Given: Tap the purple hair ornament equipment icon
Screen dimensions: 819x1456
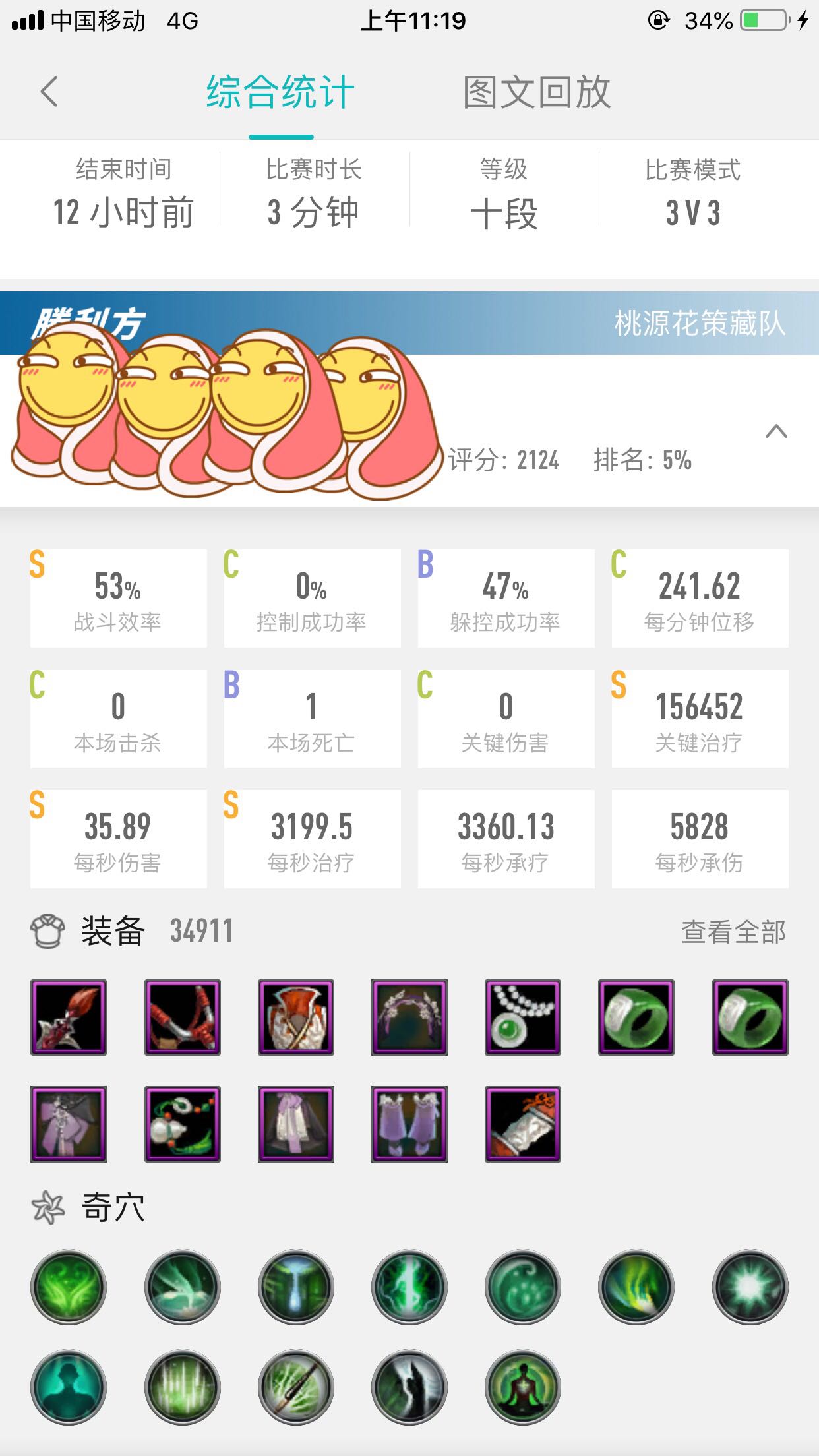Looking at the screenshot, I should coord(409,1017).
